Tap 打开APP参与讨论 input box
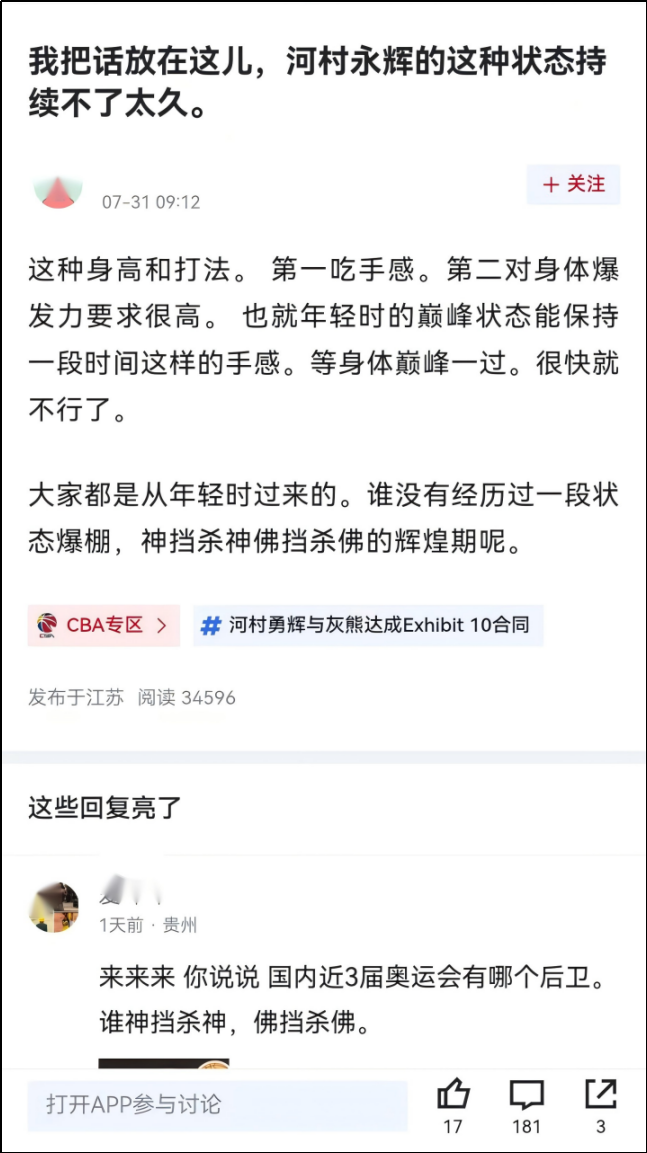Image resolution: width=647 pixels, height=1153 pixels. pyautogui.click(x=217, y=1105)
